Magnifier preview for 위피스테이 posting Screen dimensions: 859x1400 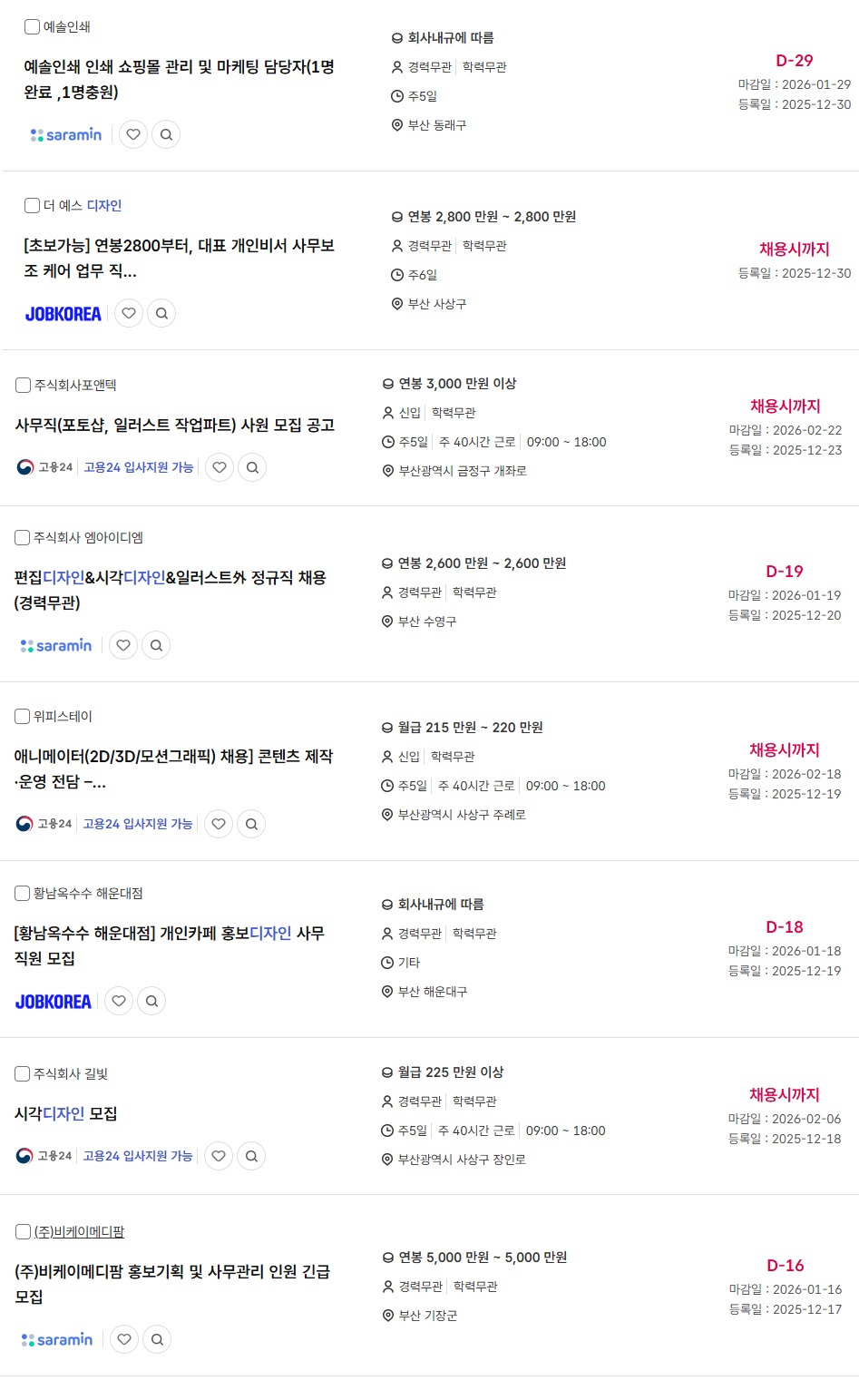[x=251, y=824]
